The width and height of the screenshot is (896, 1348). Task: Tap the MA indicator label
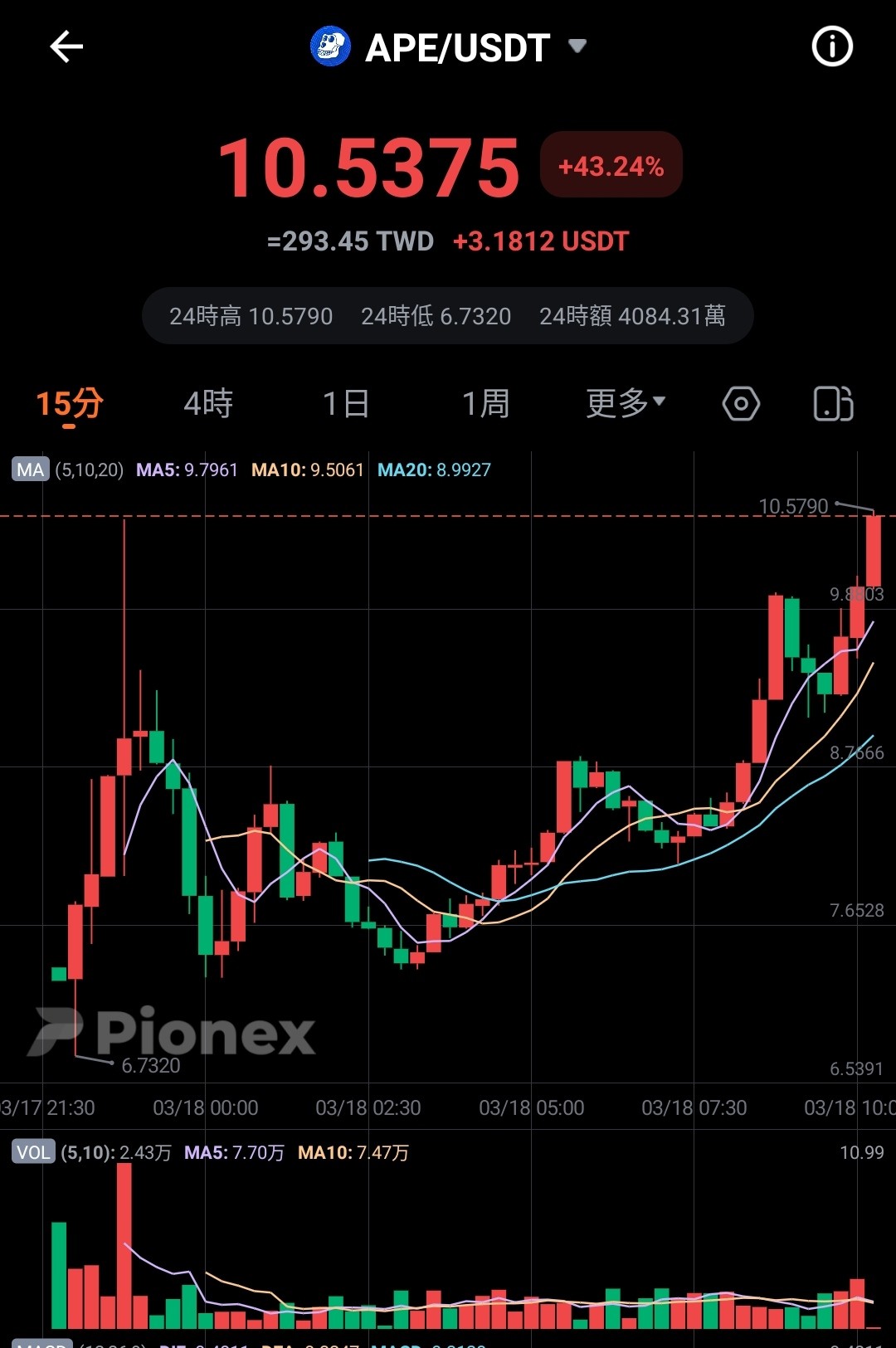coord(31,470)
